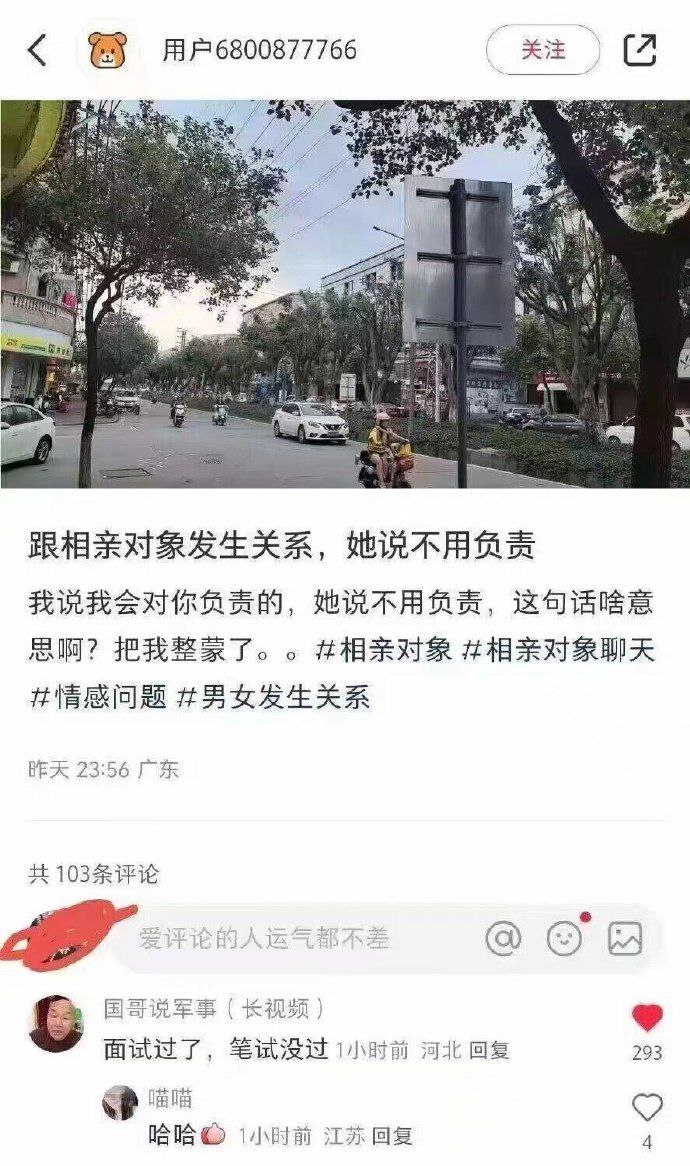View 喵喵's profile avatar
Image resolution: width=690 pixels, height=1166 pixels.
pyautogui.click(x=120, y=1102)
